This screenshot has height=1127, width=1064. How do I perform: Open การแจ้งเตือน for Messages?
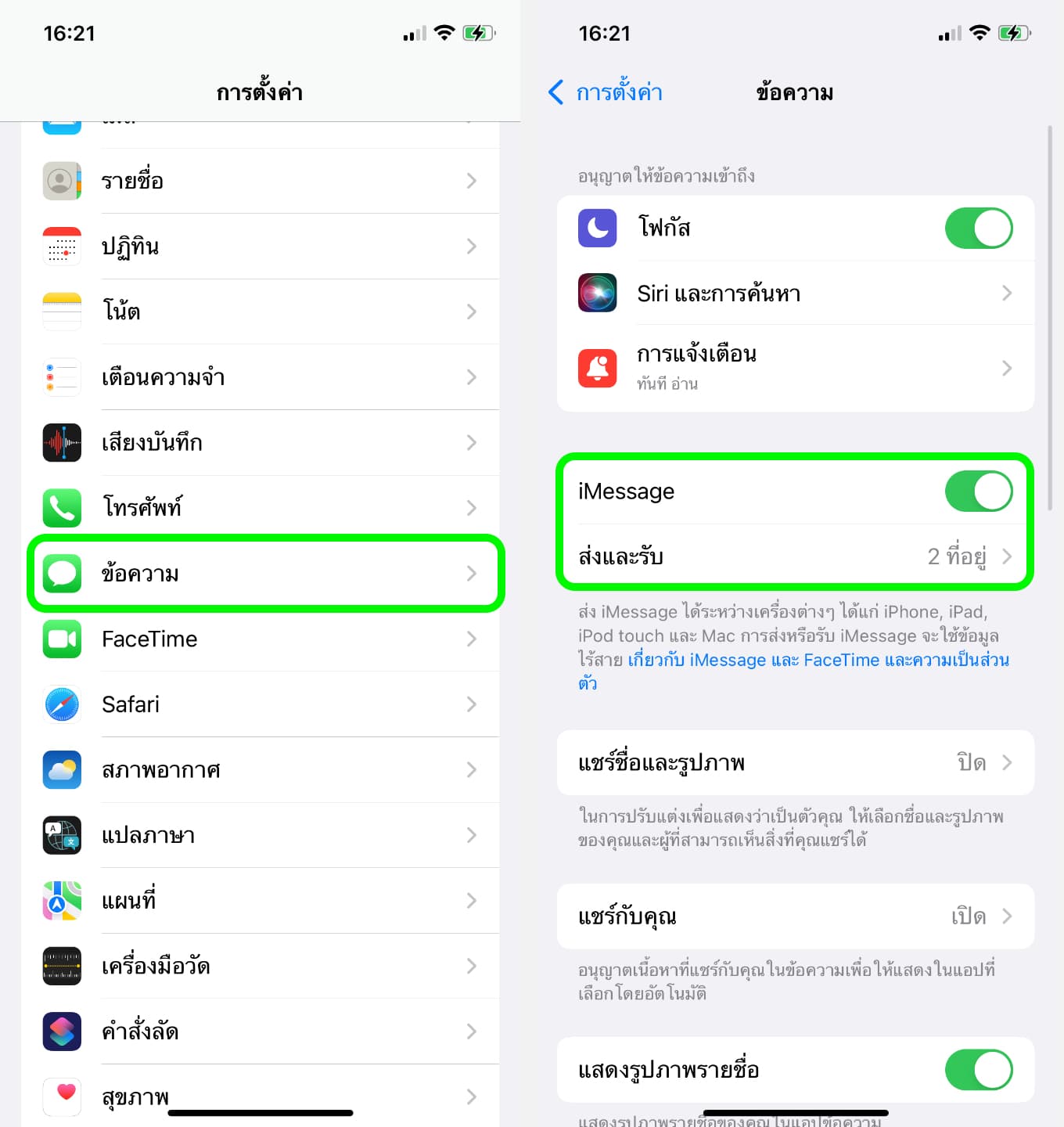pyautogui.click(x=795, y=368)
